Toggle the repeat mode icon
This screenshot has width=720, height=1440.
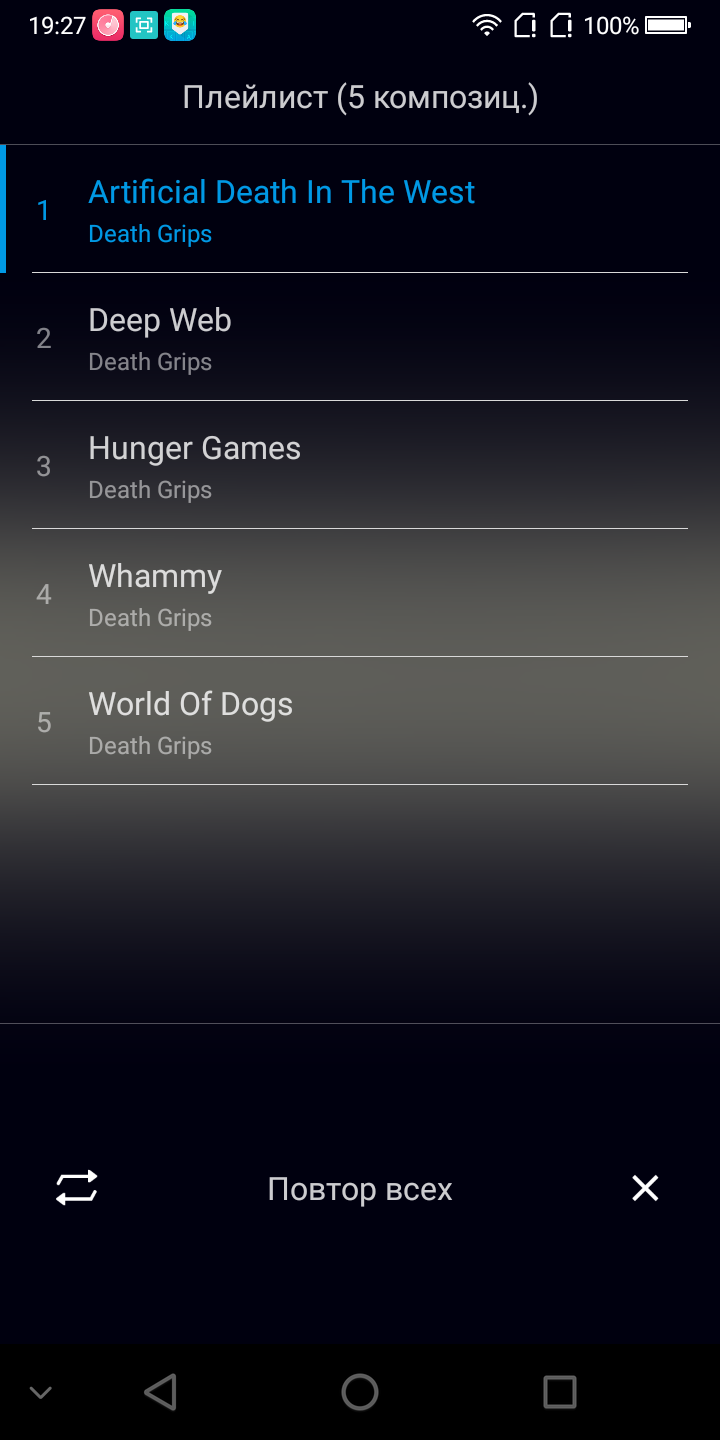pyautogui.click(x=77, y=1188)
